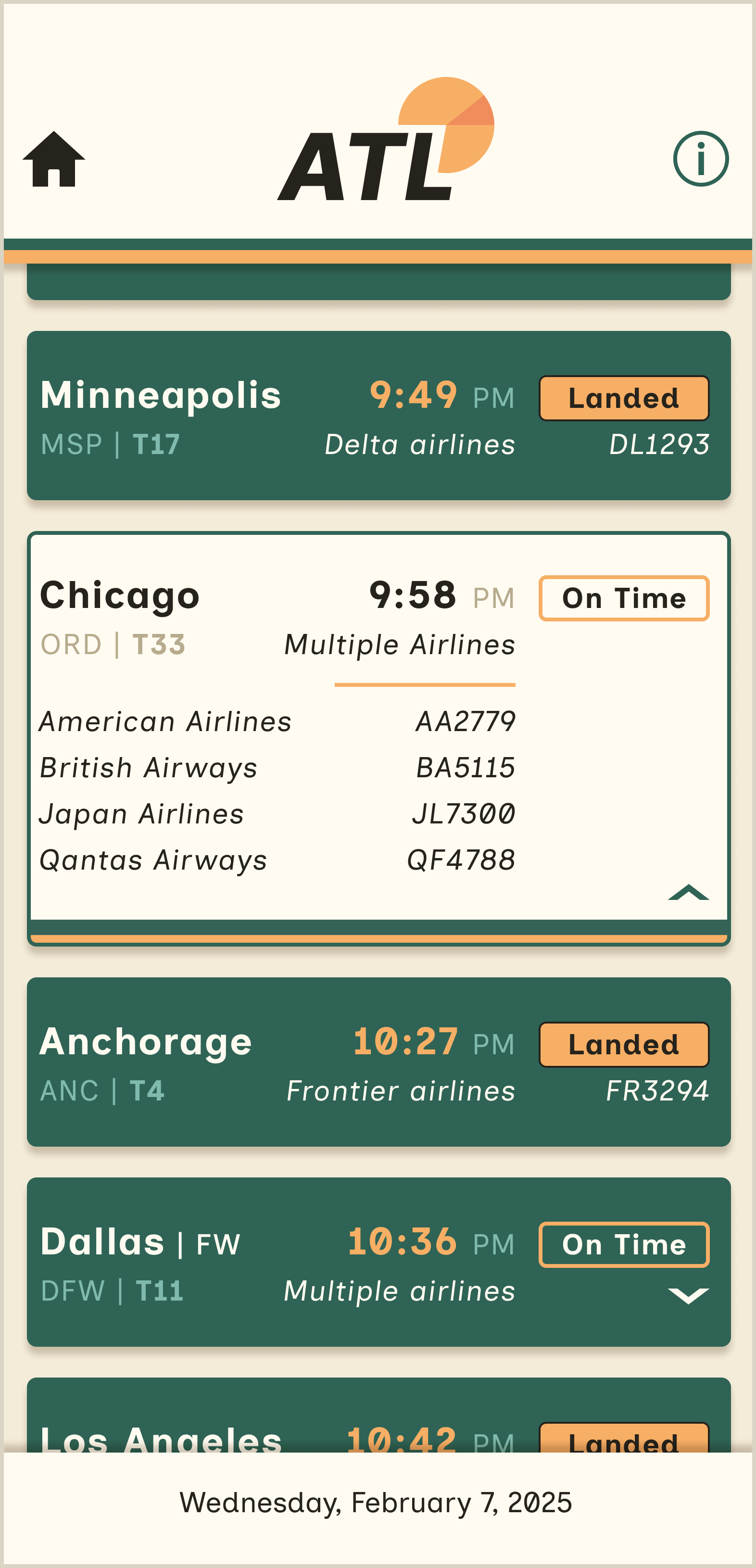Open the Los Angeles flight card
This screenshot has height=1568, width=756.
tap(378, 1424)
